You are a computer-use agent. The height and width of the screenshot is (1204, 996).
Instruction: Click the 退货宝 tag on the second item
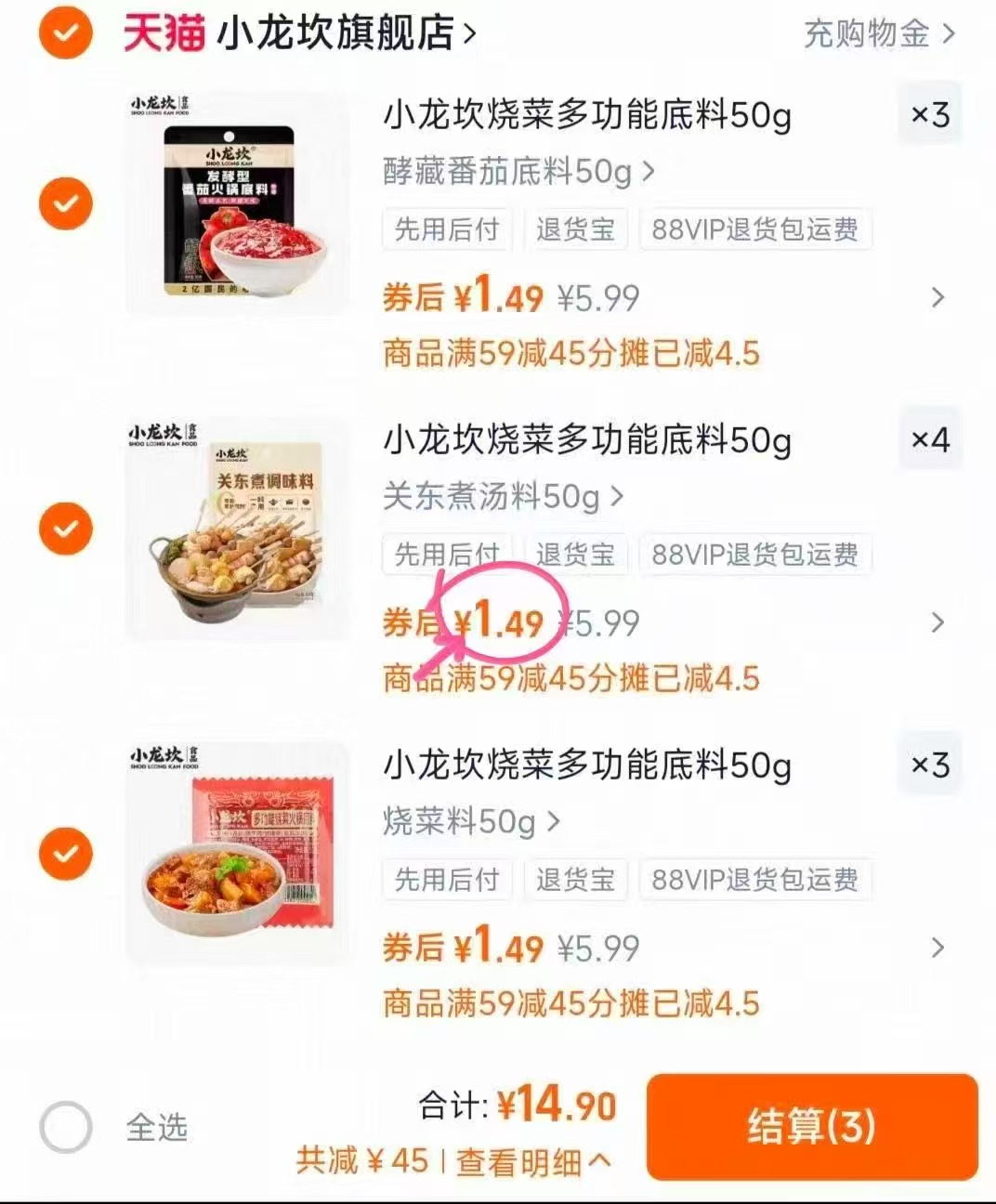click(576, 555)
